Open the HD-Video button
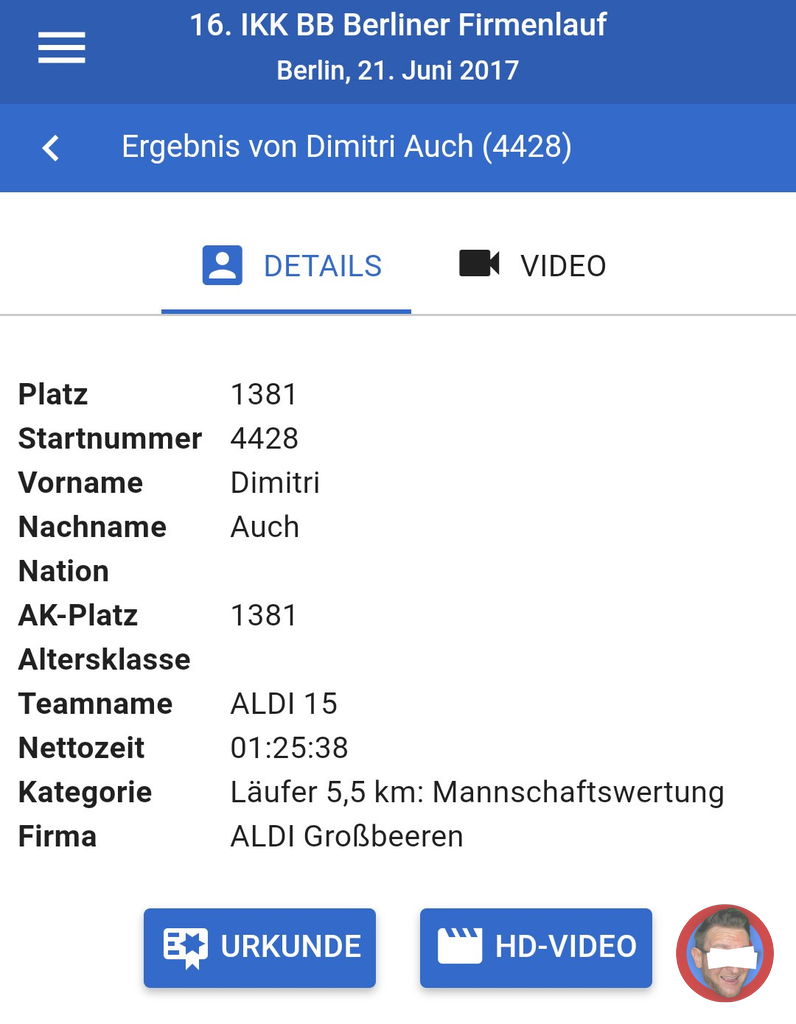Viewport: 796px width, 1024px height. (536, 947)
